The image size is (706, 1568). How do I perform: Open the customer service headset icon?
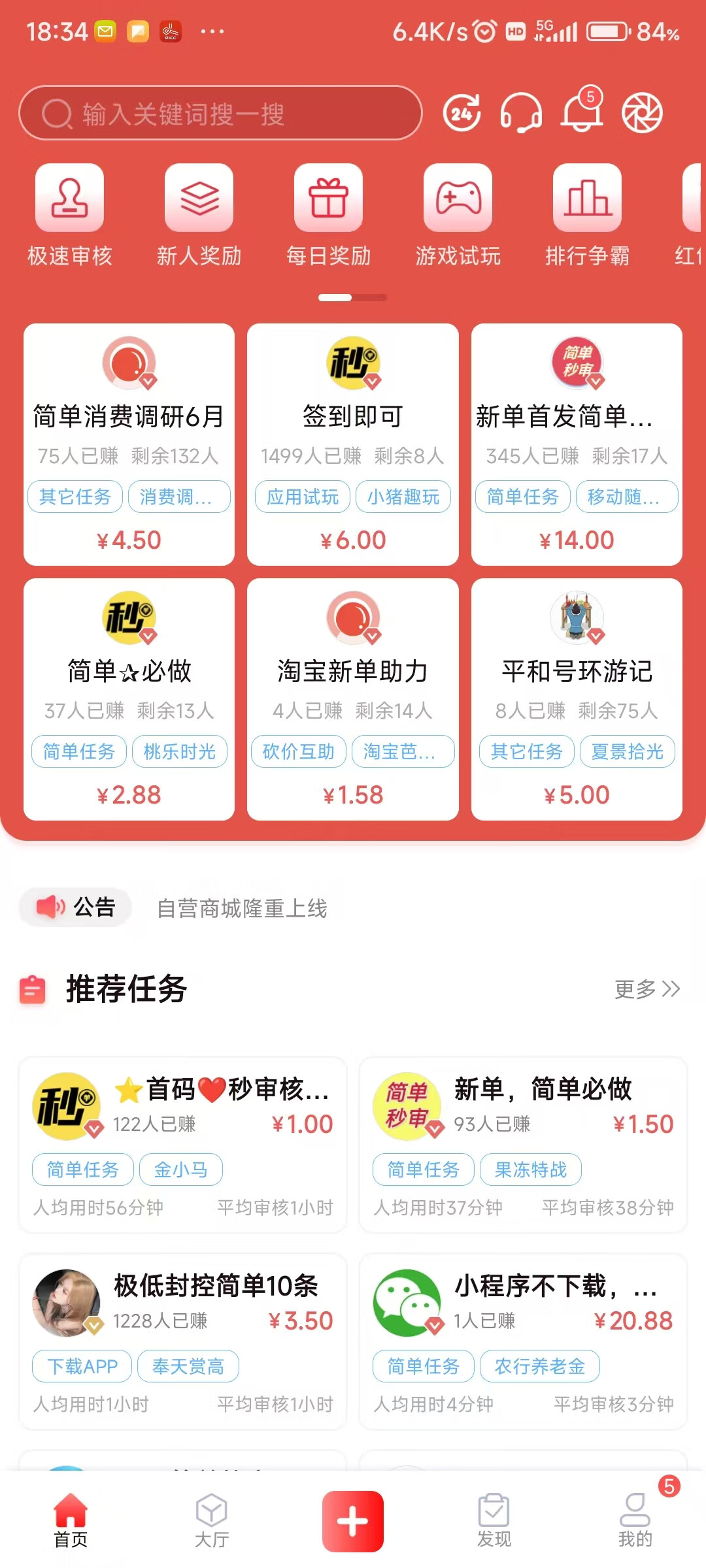click(x=521, y=114)
